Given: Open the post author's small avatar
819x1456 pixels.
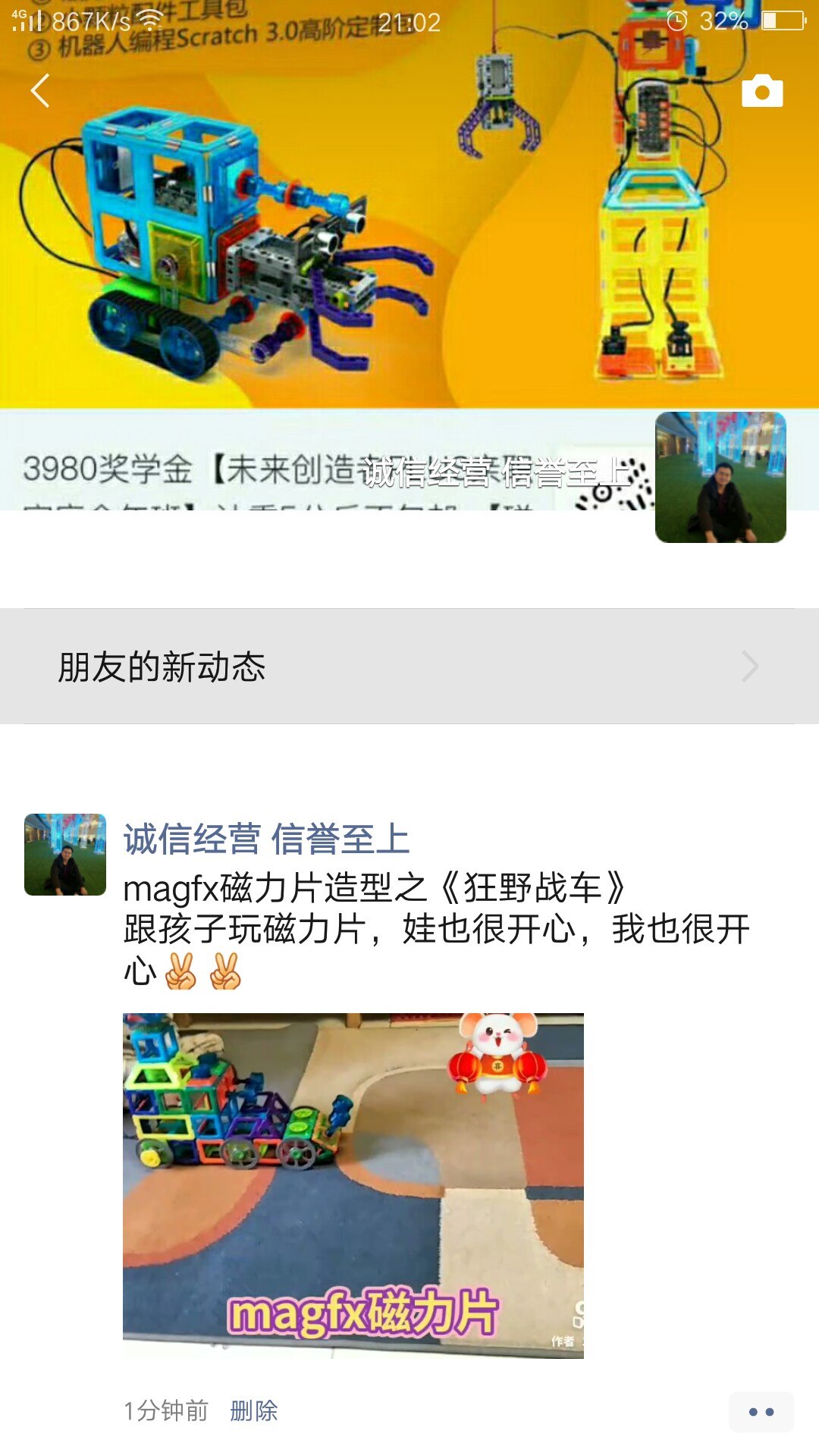Looking at the screenshot, I should (65, 855).
